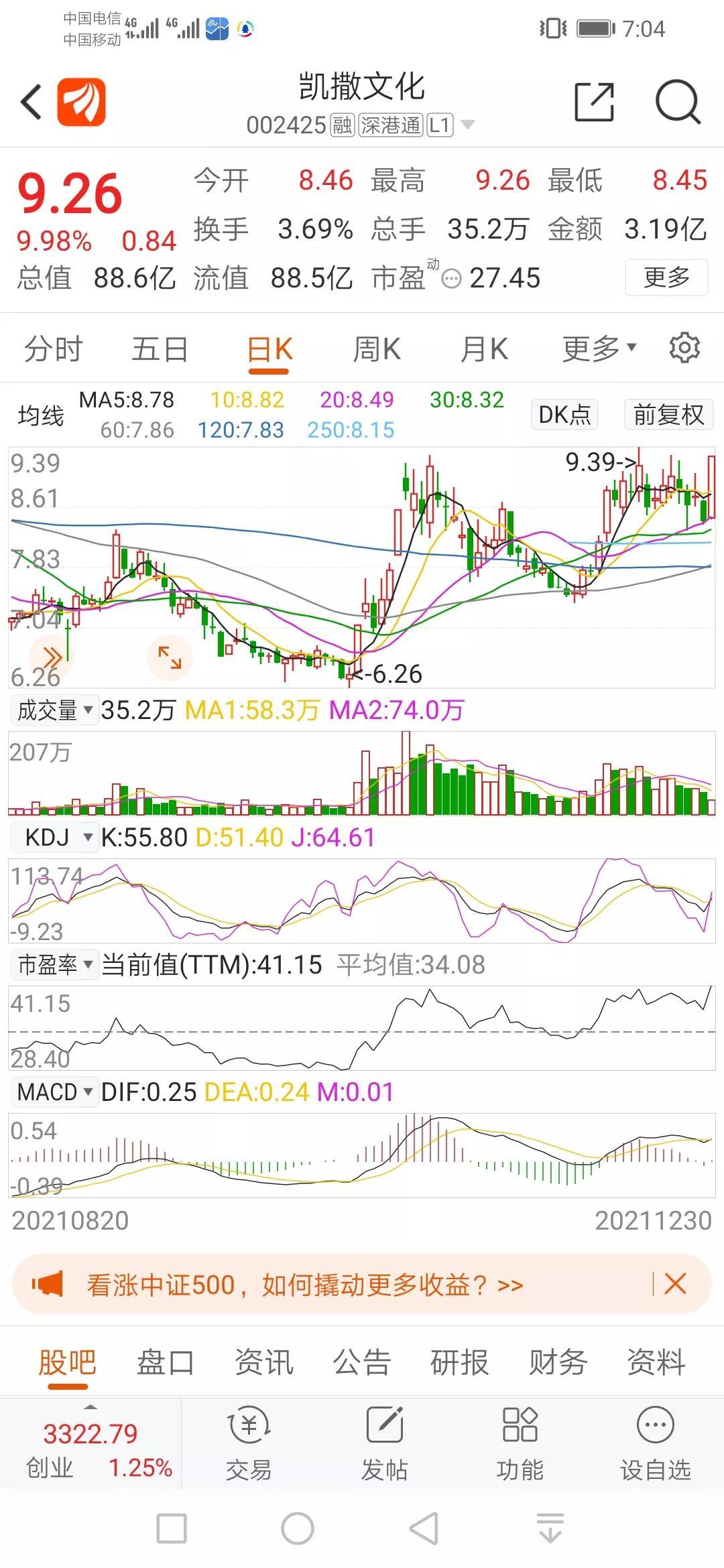724x1568 pixels.
Task: Toggle the DK点 indicator button
Action: pos(564,415)
